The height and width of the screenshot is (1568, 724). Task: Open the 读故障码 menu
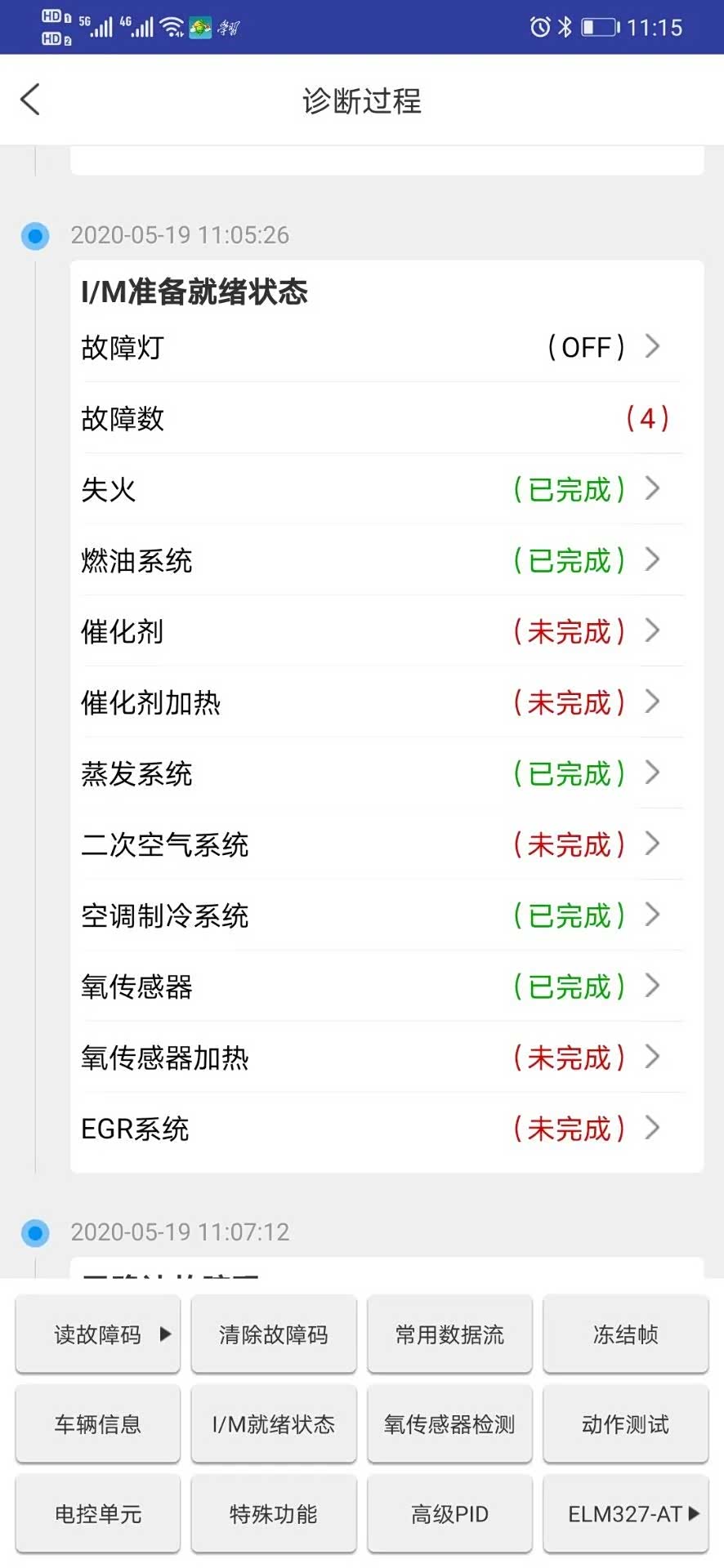click(98, 1334)
